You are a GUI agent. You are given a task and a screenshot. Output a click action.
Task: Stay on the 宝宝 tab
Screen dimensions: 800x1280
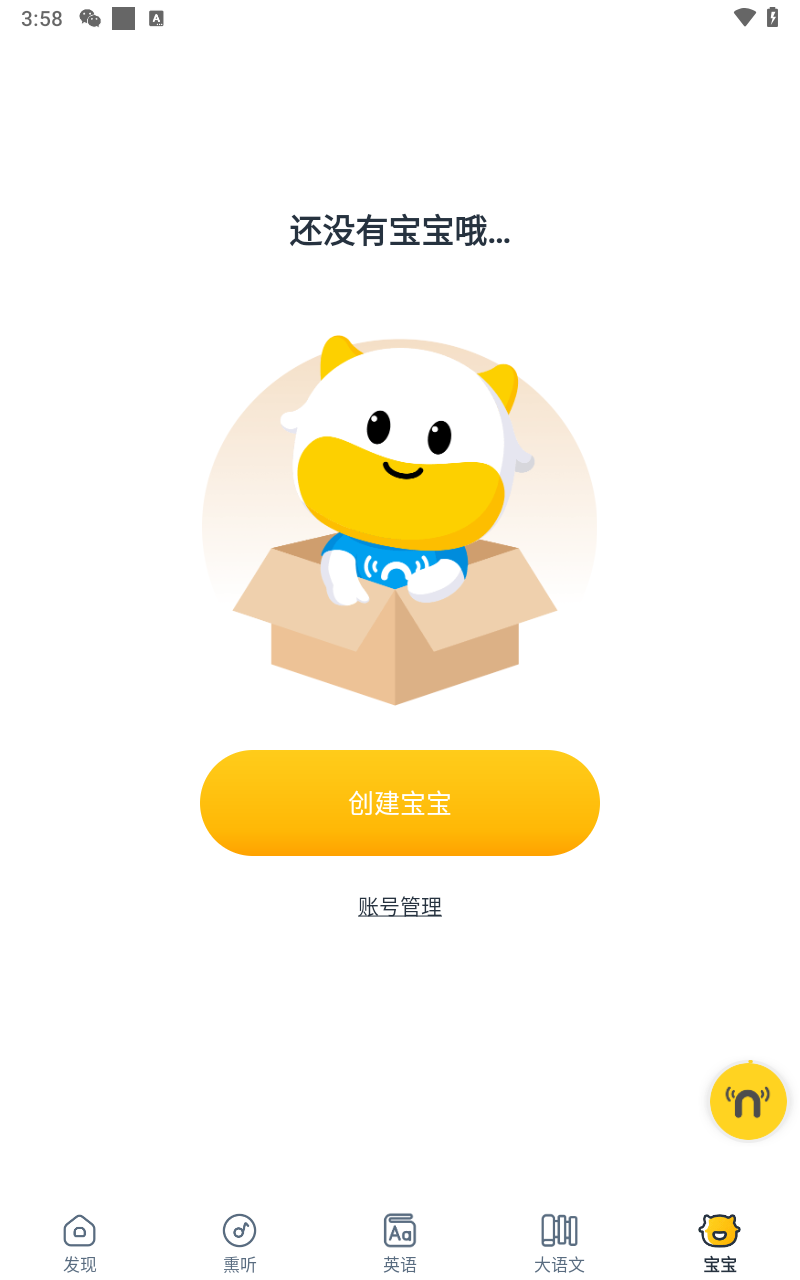(720, 1243)
